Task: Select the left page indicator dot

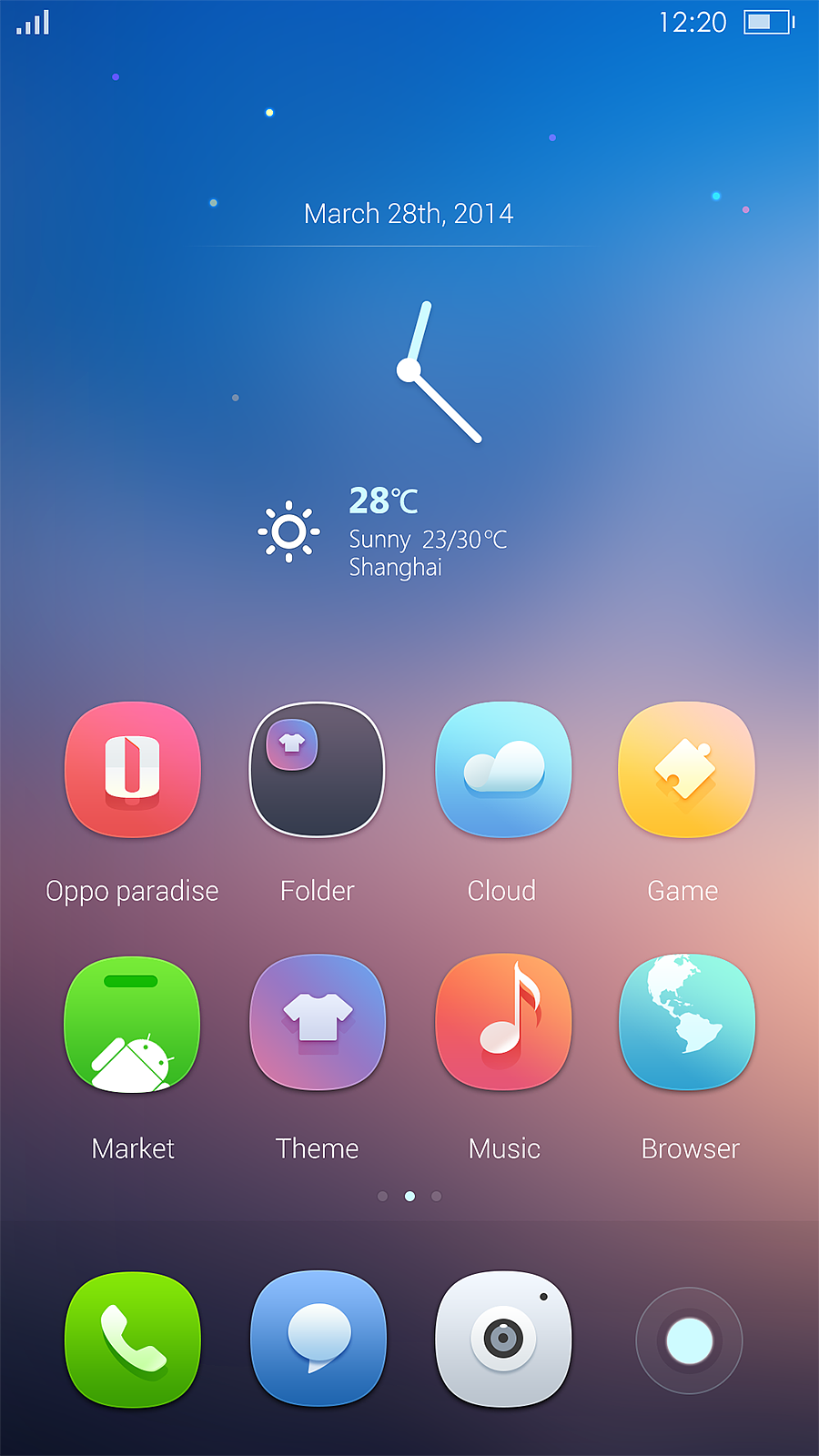Action: coord(383,1196)
